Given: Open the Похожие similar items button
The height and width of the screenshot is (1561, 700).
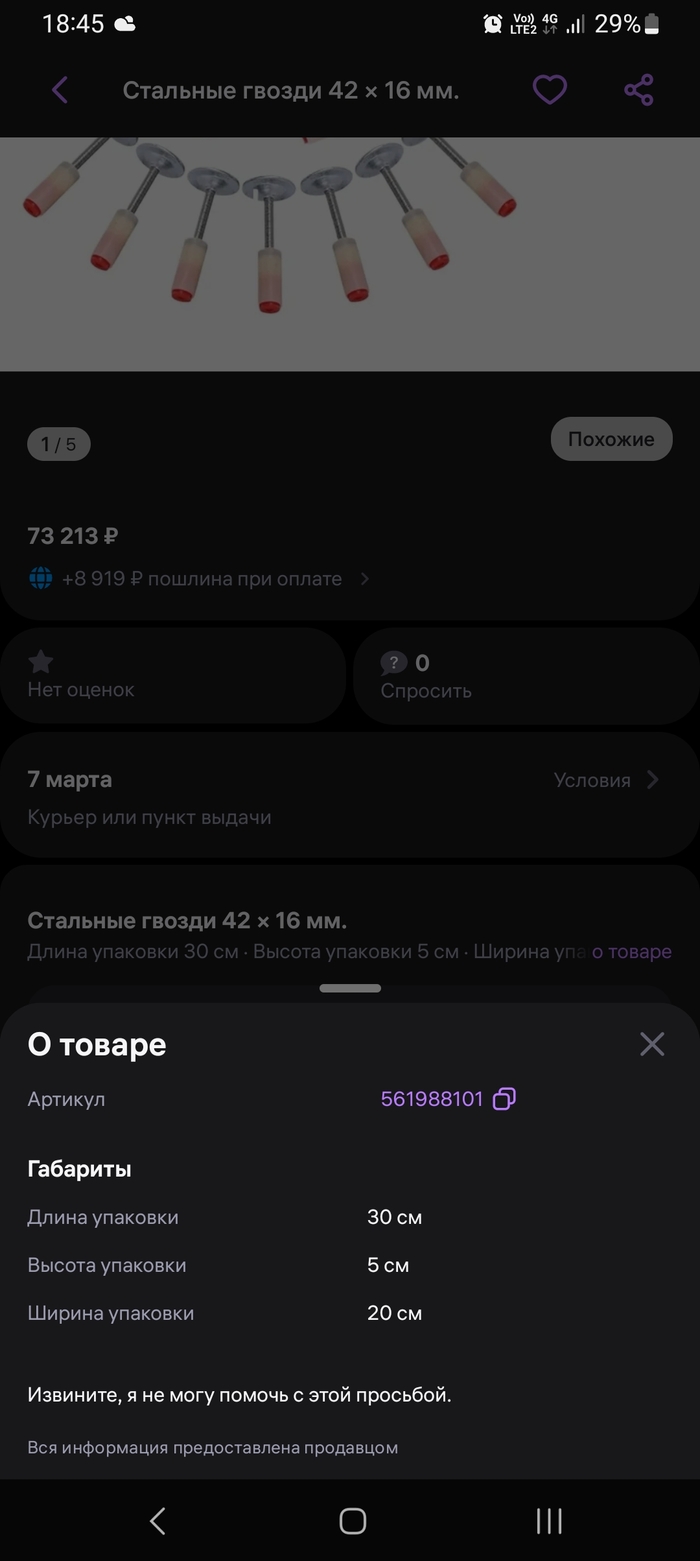Looking at the screenshot, I should (x=611, y=439).
